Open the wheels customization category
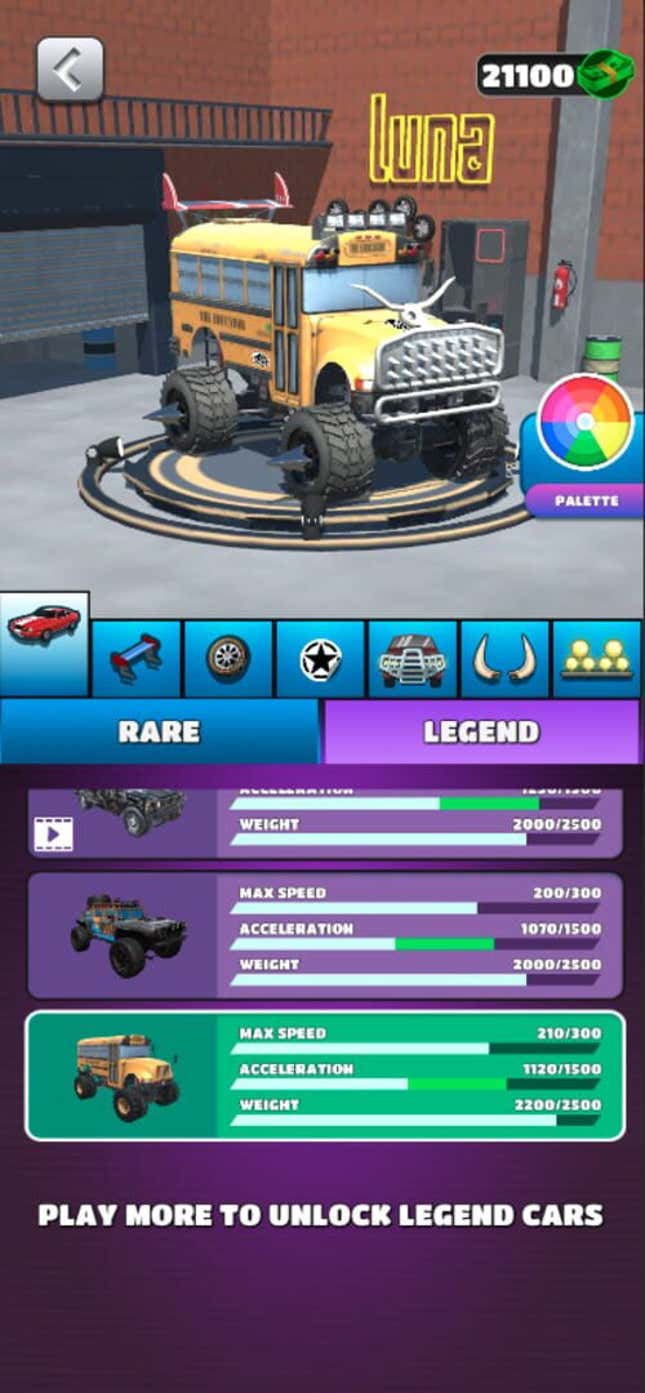This screenshot has width=645, height=1393. (x=228, y=659)
